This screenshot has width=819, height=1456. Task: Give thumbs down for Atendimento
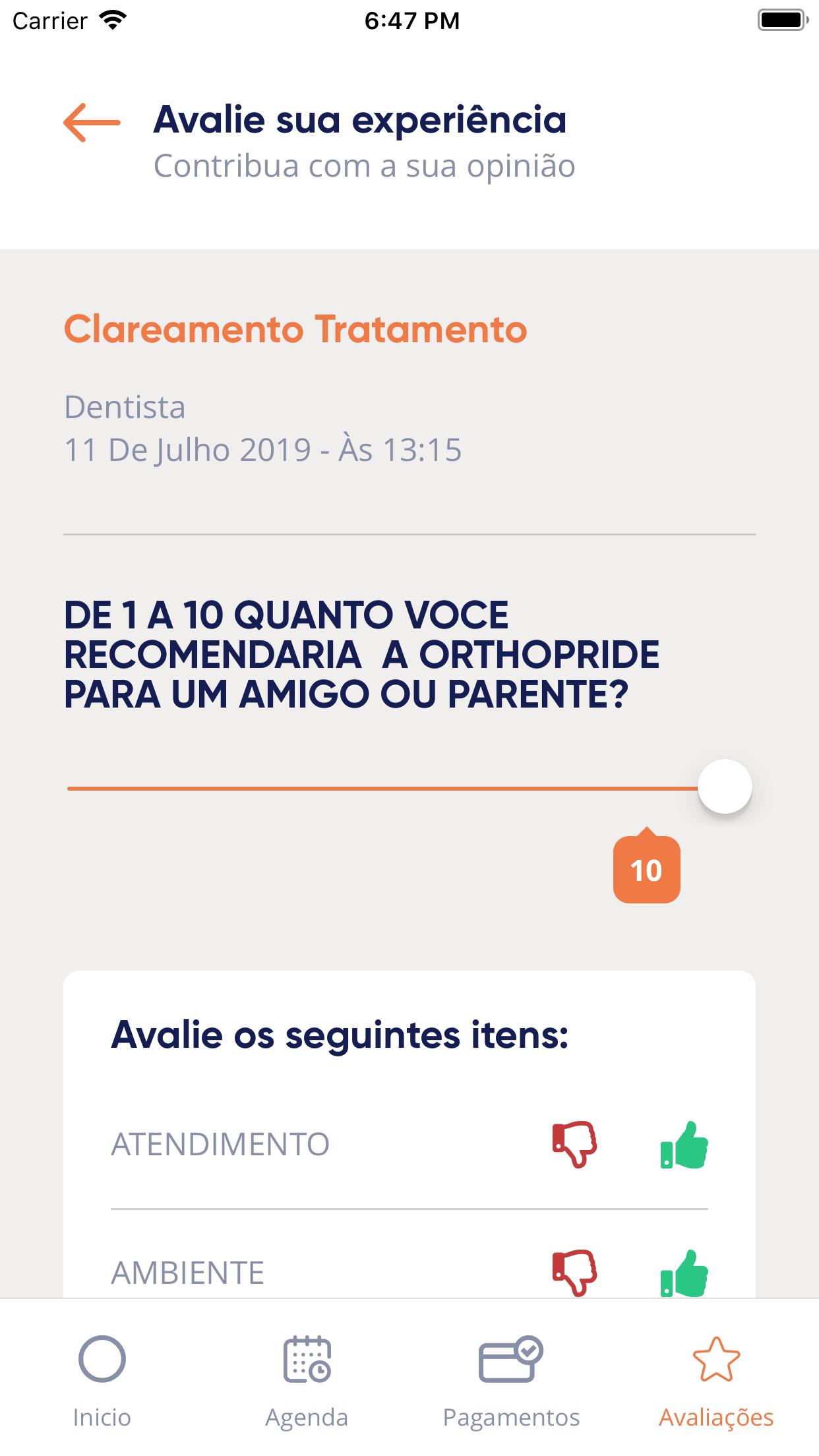[x=574, y=1144]
